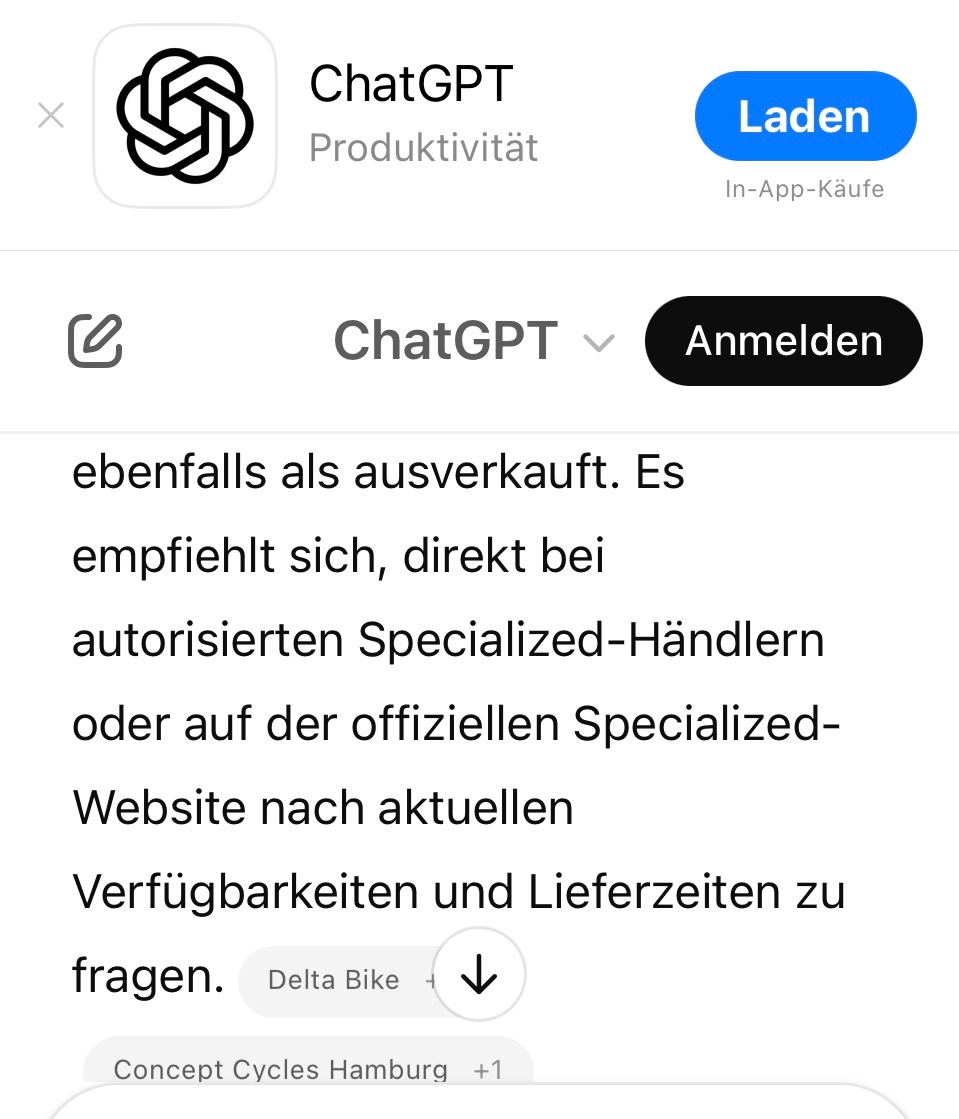Start a new chat with compose icon
The image size is (959, 1119).
[x=96, y=341]
